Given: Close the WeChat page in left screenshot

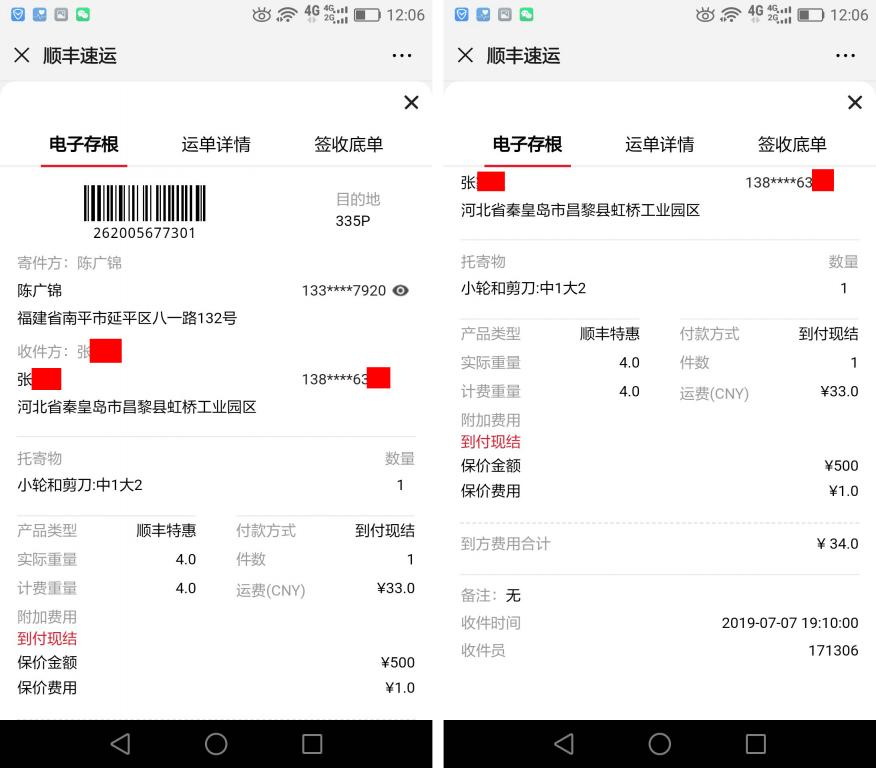Looking at the screenshot, I should [22, 55].
